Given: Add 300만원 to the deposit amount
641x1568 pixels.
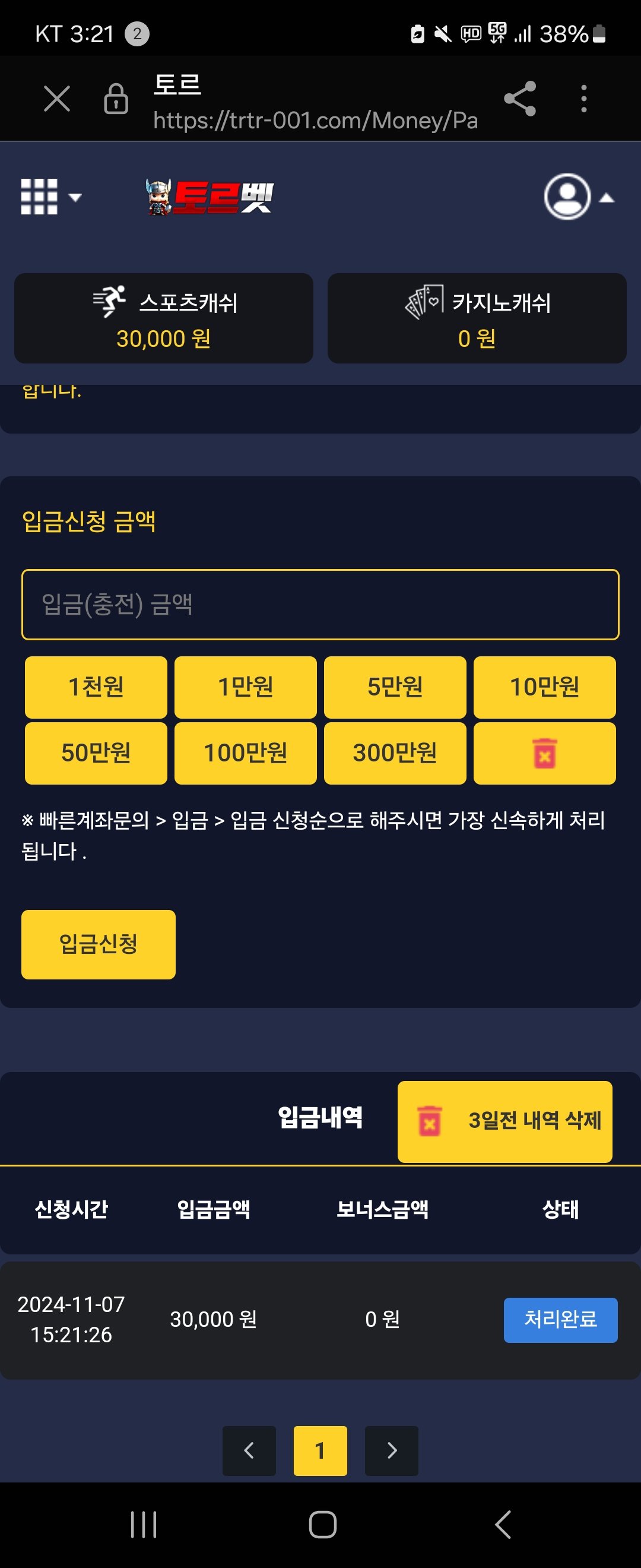Looking at the screenshot, I should tap(395, 753).
